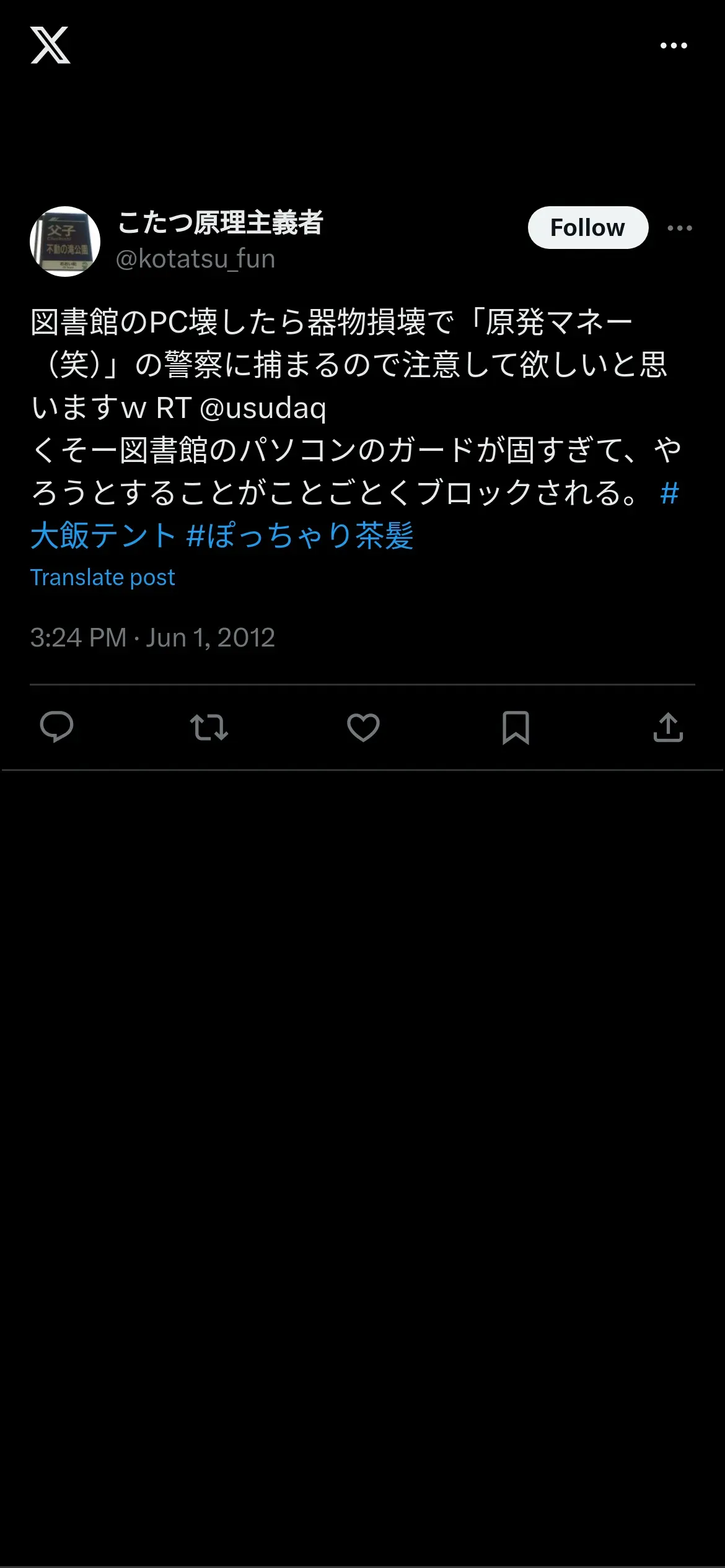
Task: Reply to this post
Action: (56, 727)
